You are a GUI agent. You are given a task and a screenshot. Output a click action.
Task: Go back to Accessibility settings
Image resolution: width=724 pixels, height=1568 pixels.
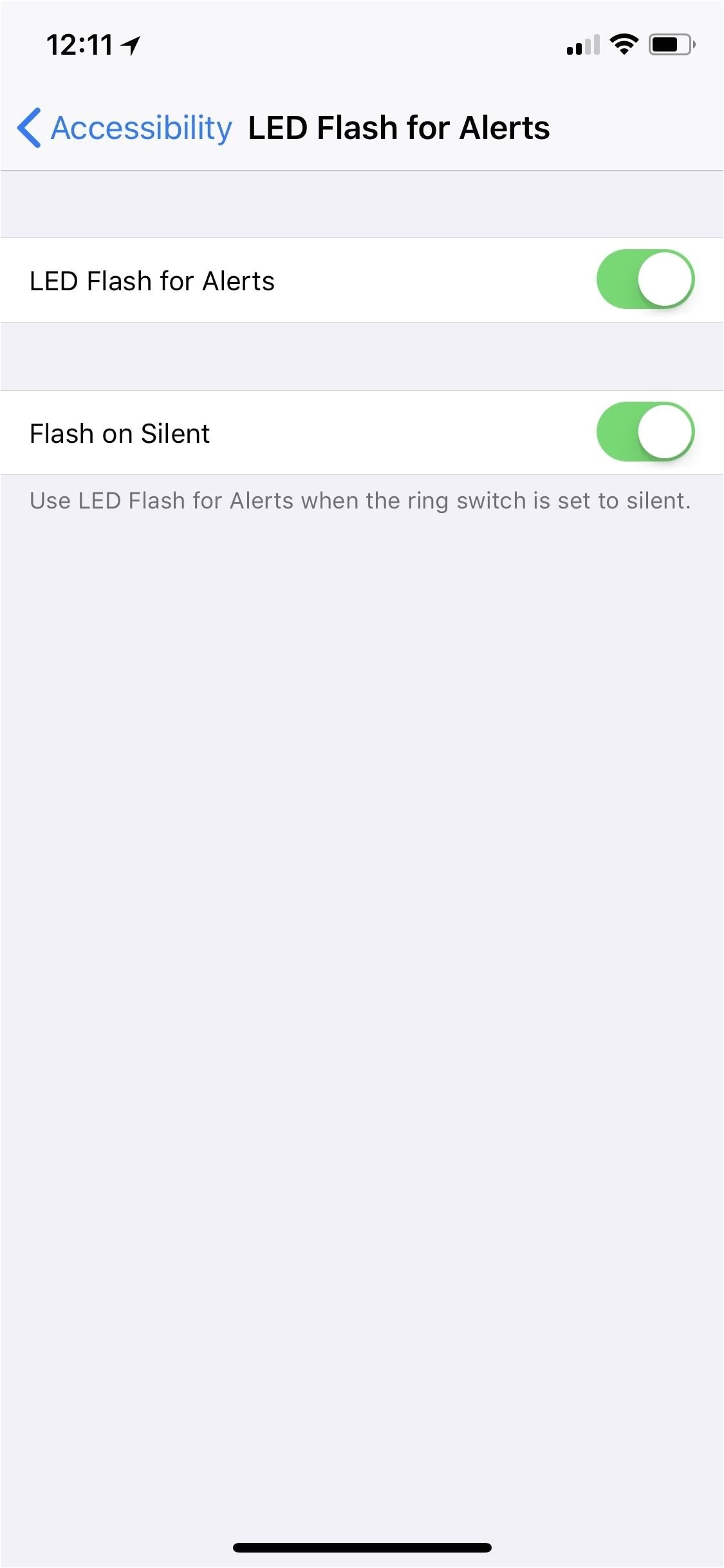[124, 127]
